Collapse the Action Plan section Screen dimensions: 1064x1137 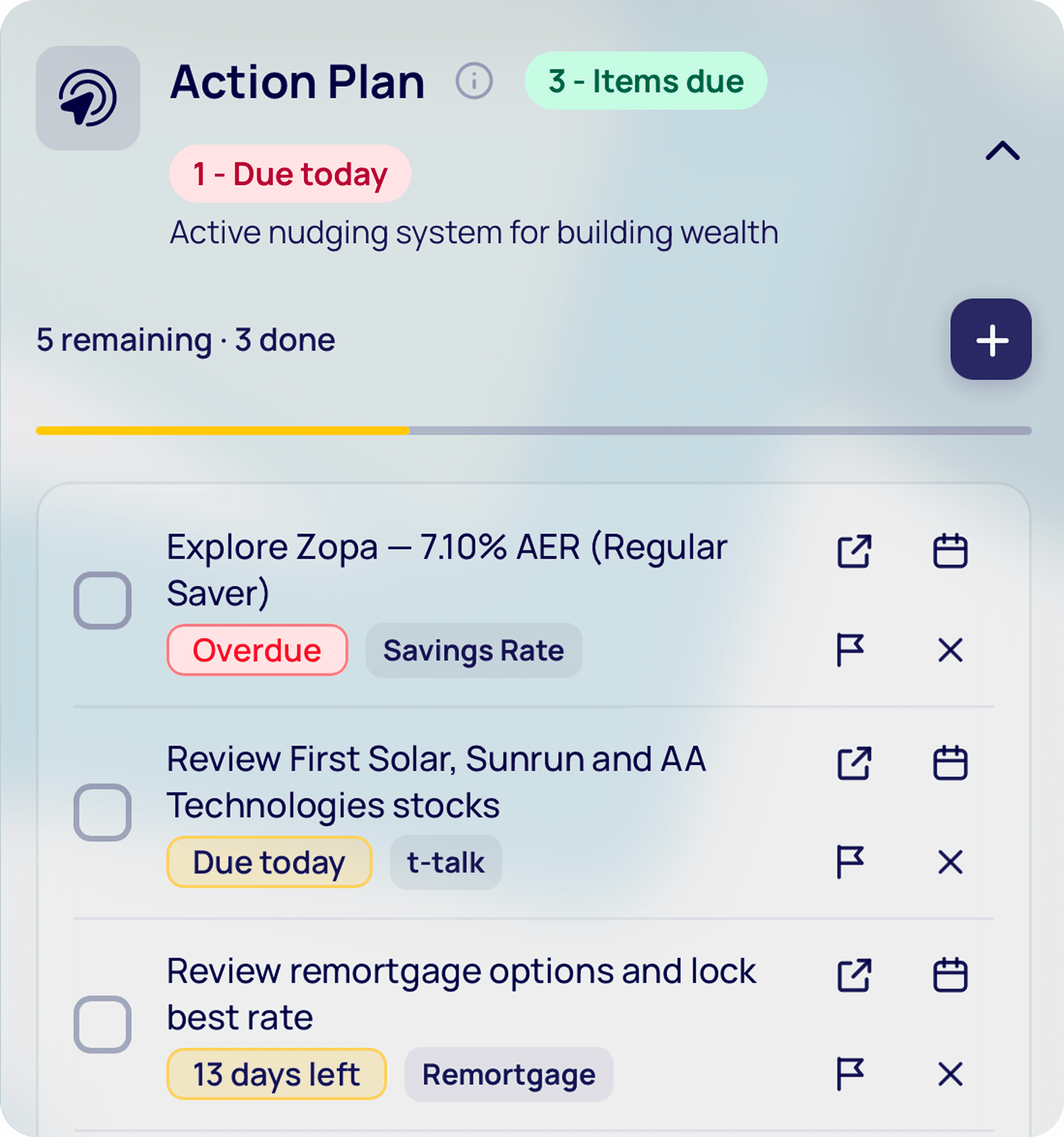click(1002, 151)
